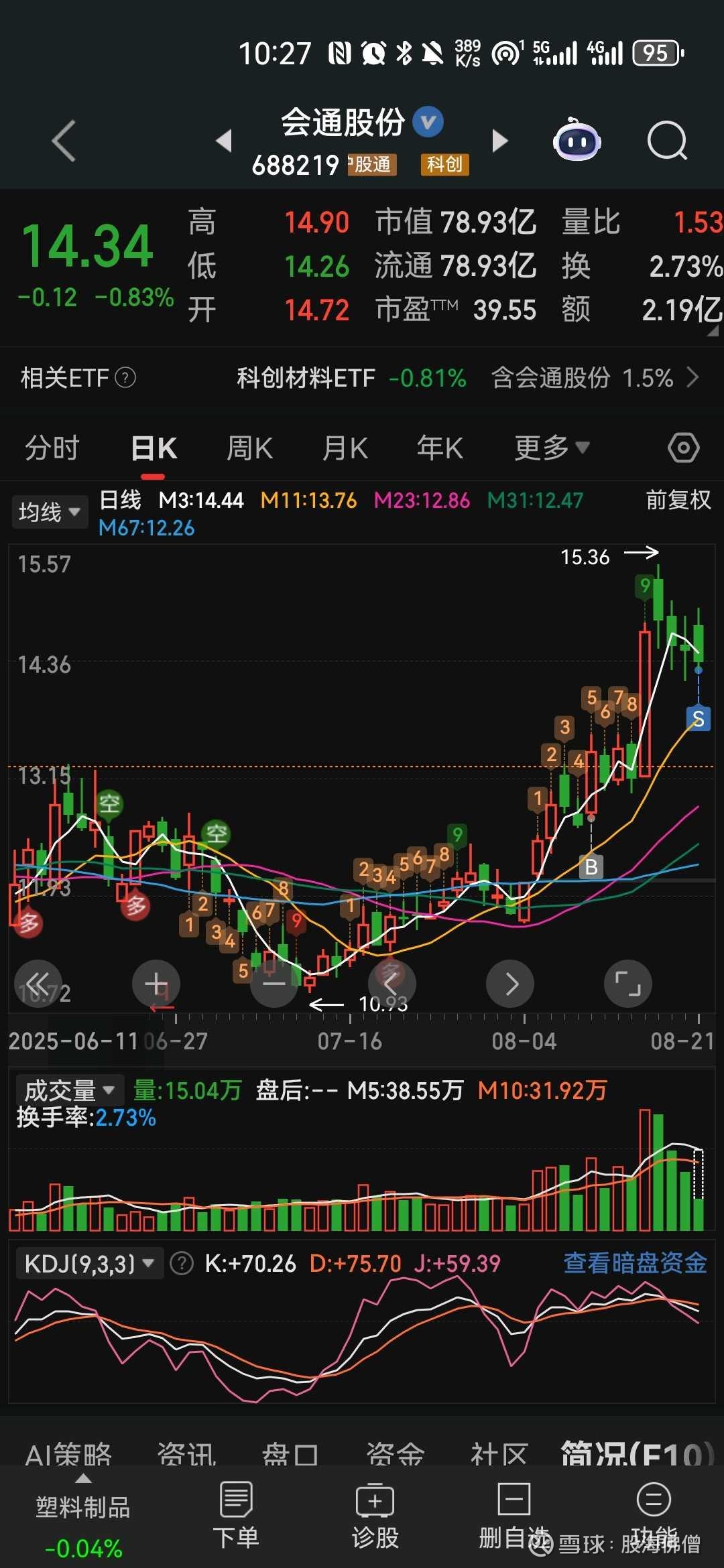Image resolution: width=724 pixels, height=1568 pixels.
Task: Open the 均线 indicator dropdown
Action: tap(50, 512)
